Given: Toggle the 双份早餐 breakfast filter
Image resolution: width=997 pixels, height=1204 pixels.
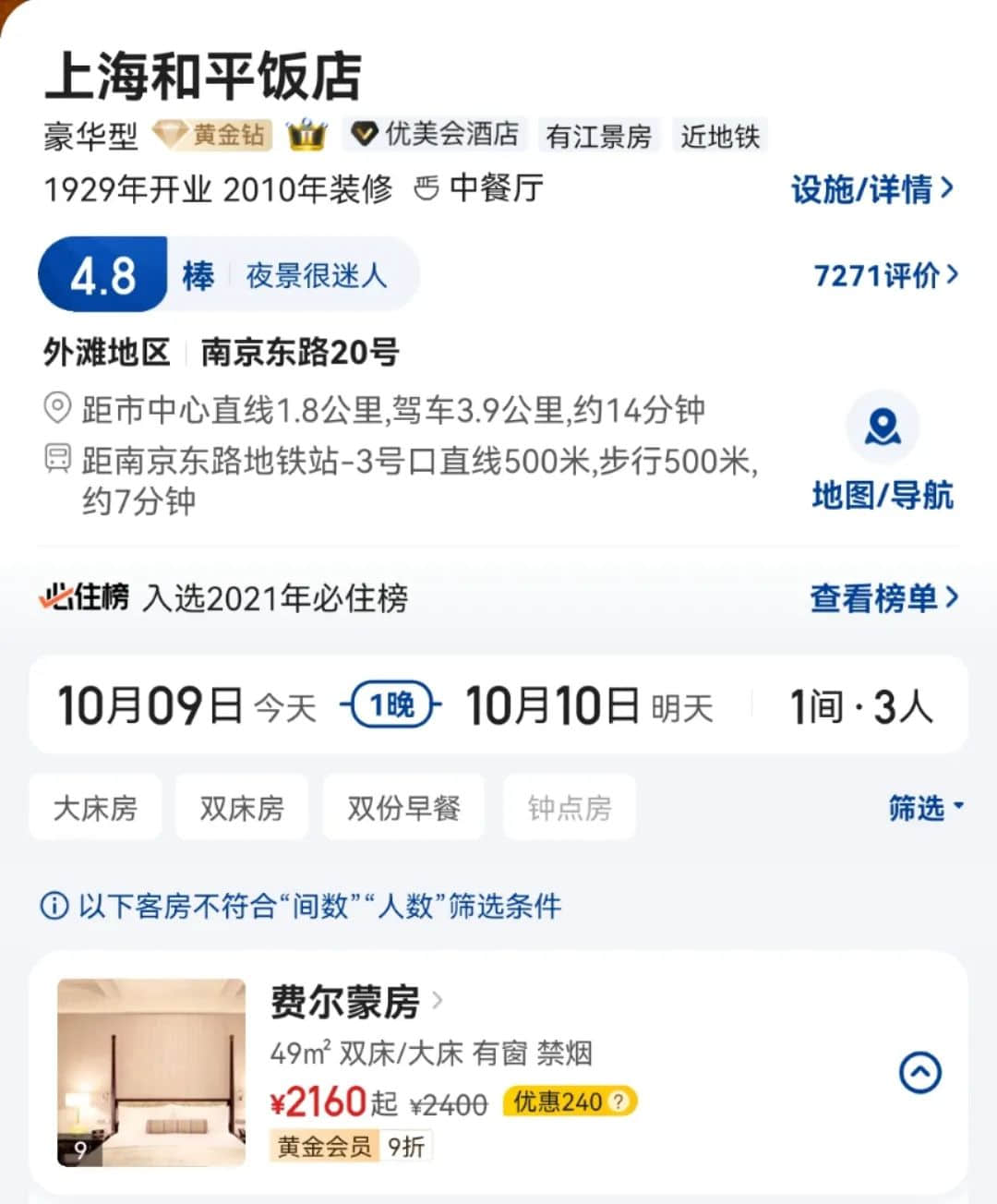Looking at the screenshot, I should 403,807.
